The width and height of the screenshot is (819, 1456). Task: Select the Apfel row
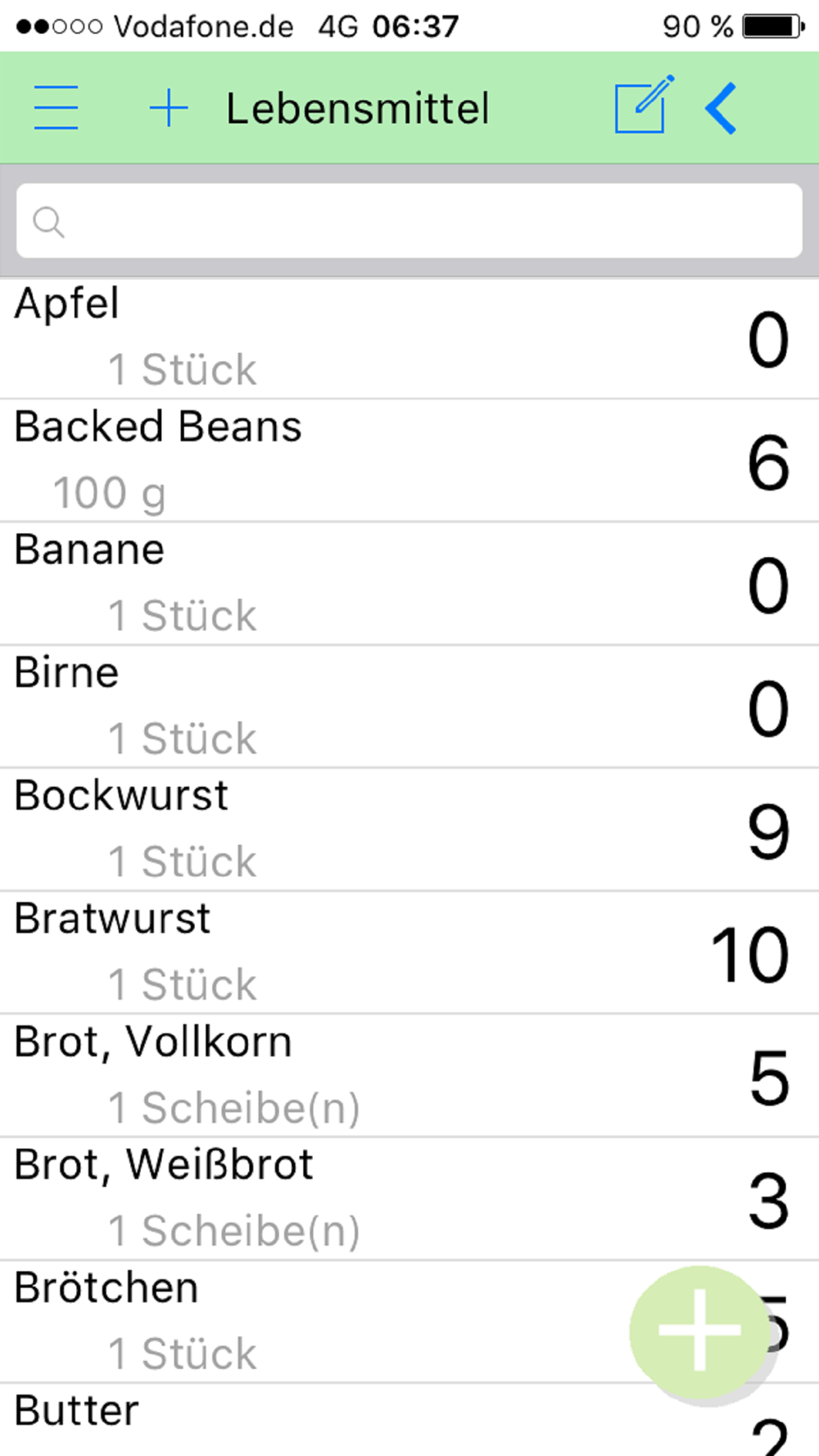328,338
